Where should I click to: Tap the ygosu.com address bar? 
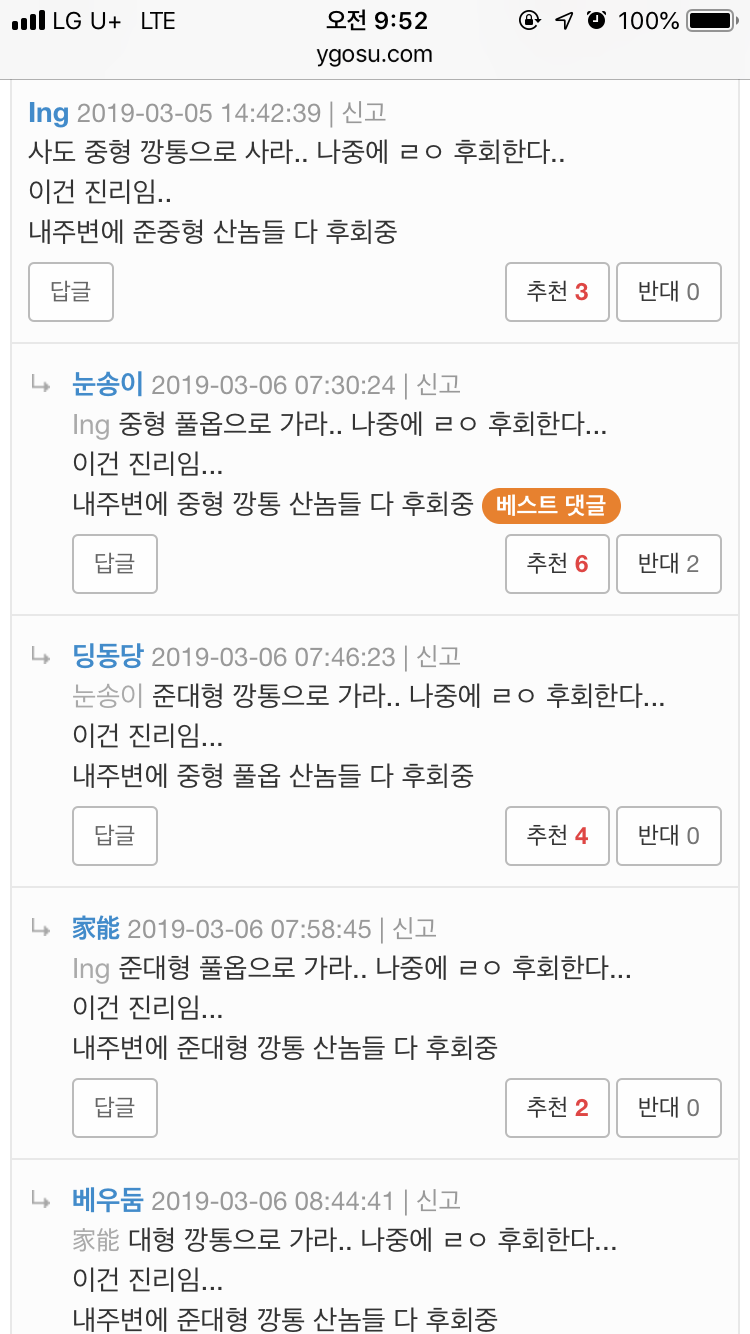pyautogui.click(x=375, y=54)
